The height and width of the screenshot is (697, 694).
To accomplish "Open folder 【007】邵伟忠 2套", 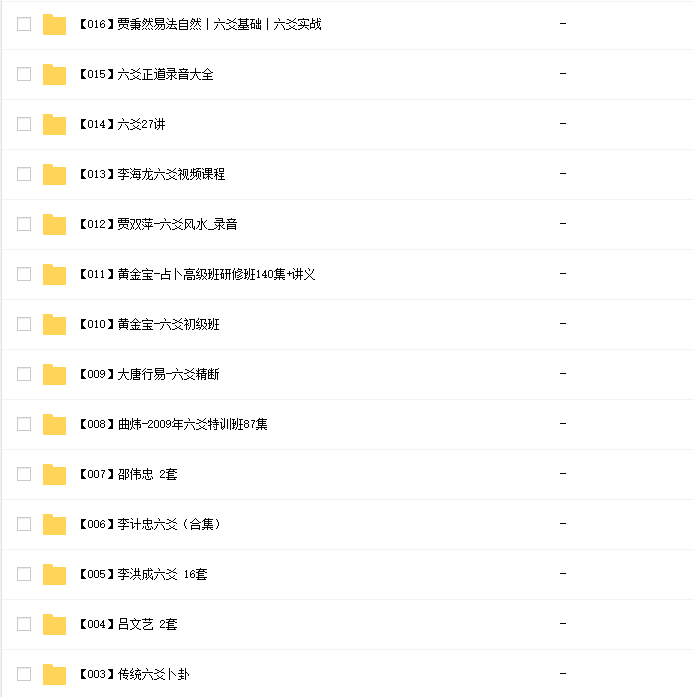I will pyautogui.click(x=127, y=474).
